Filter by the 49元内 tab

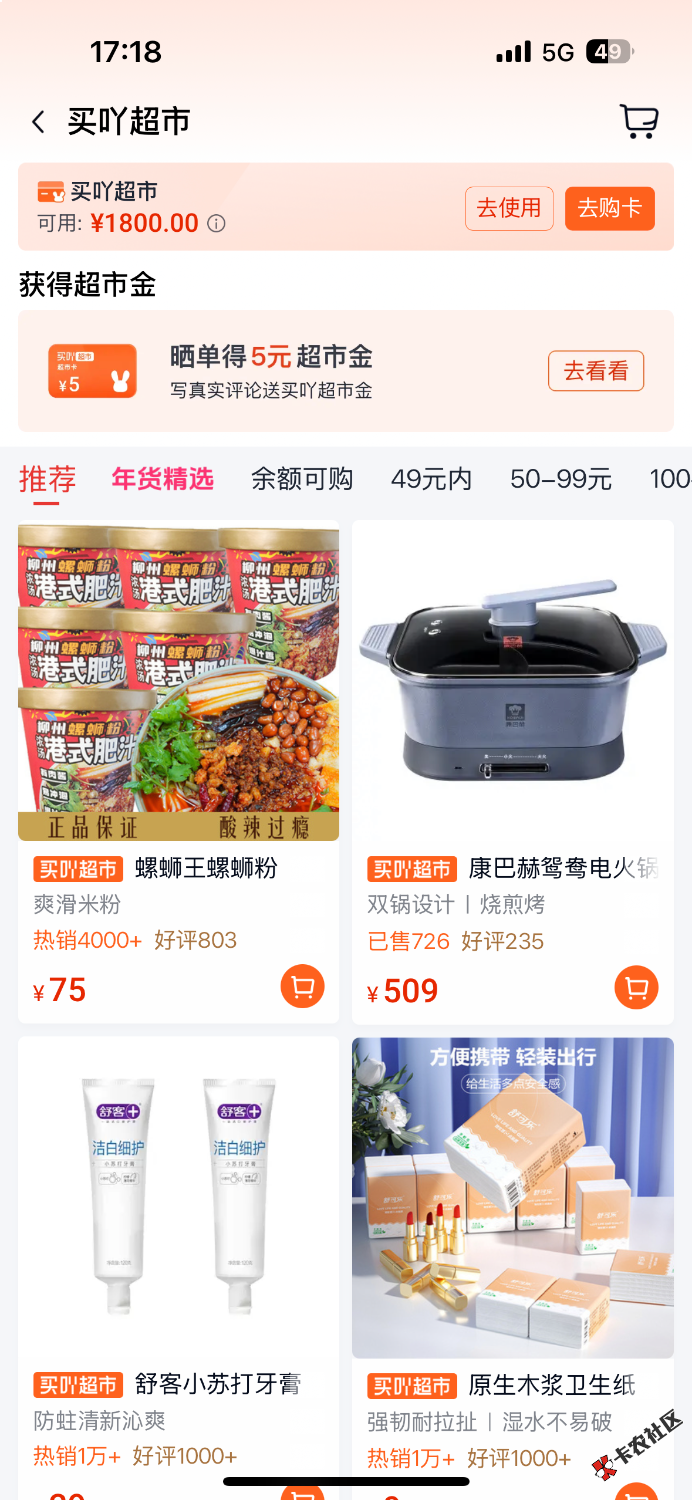[431, 479]
